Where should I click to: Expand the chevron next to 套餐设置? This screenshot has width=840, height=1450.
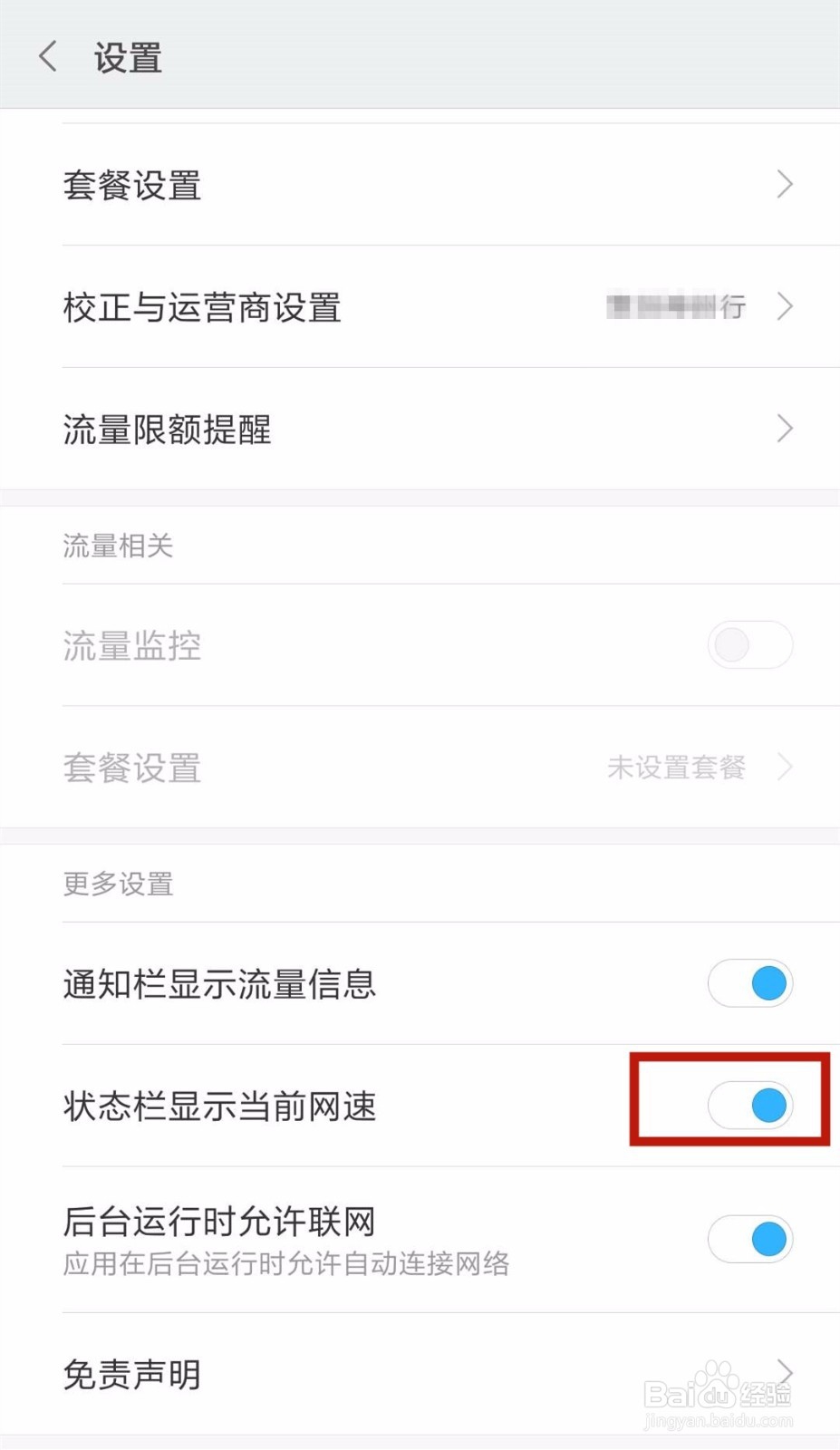[785, 184]
